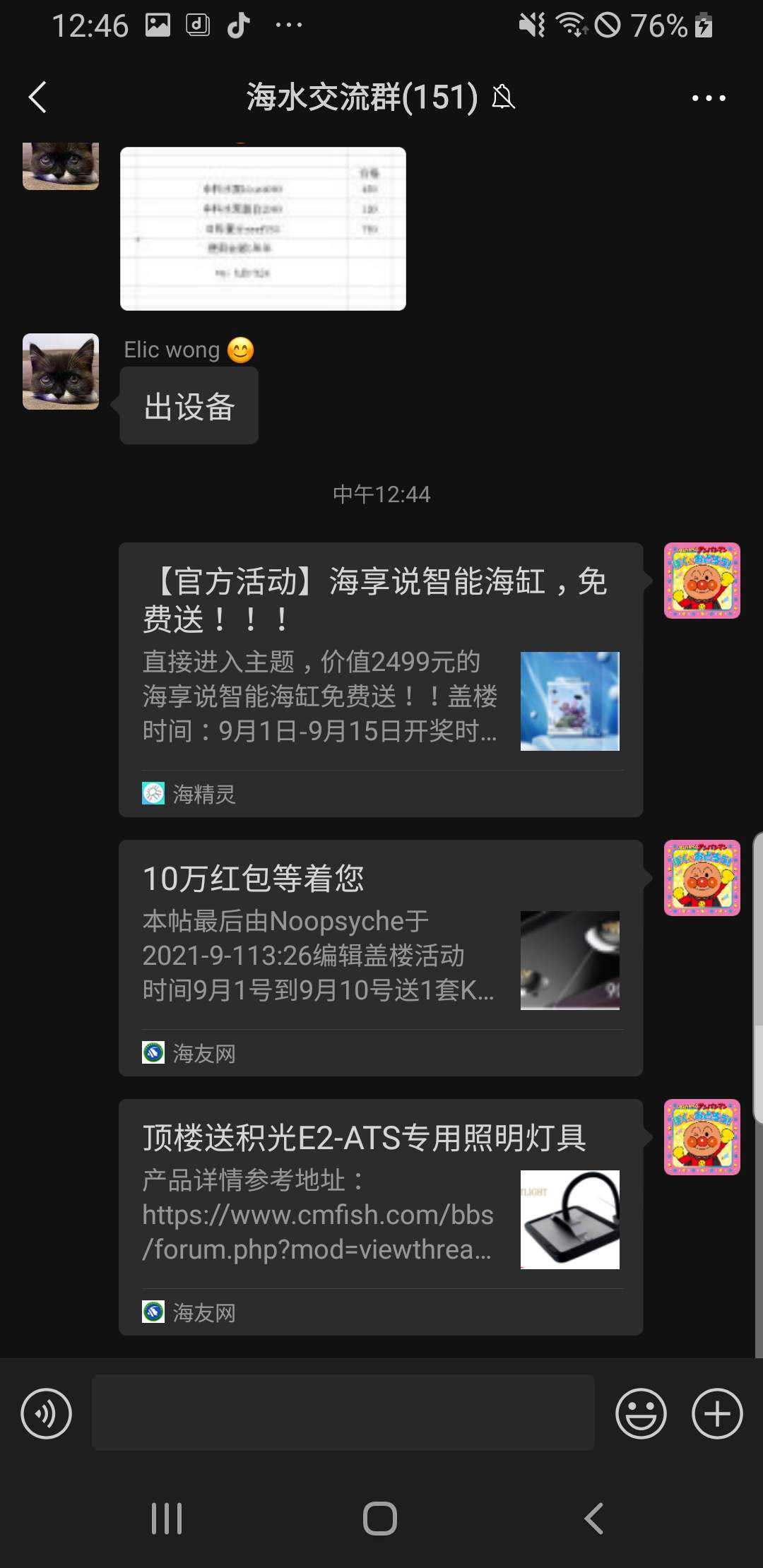Image resolution: width=763 pixels, height=1568 pixels.
Task: Go back from the 海水交流群 chat
Action: tap(38, 97)
